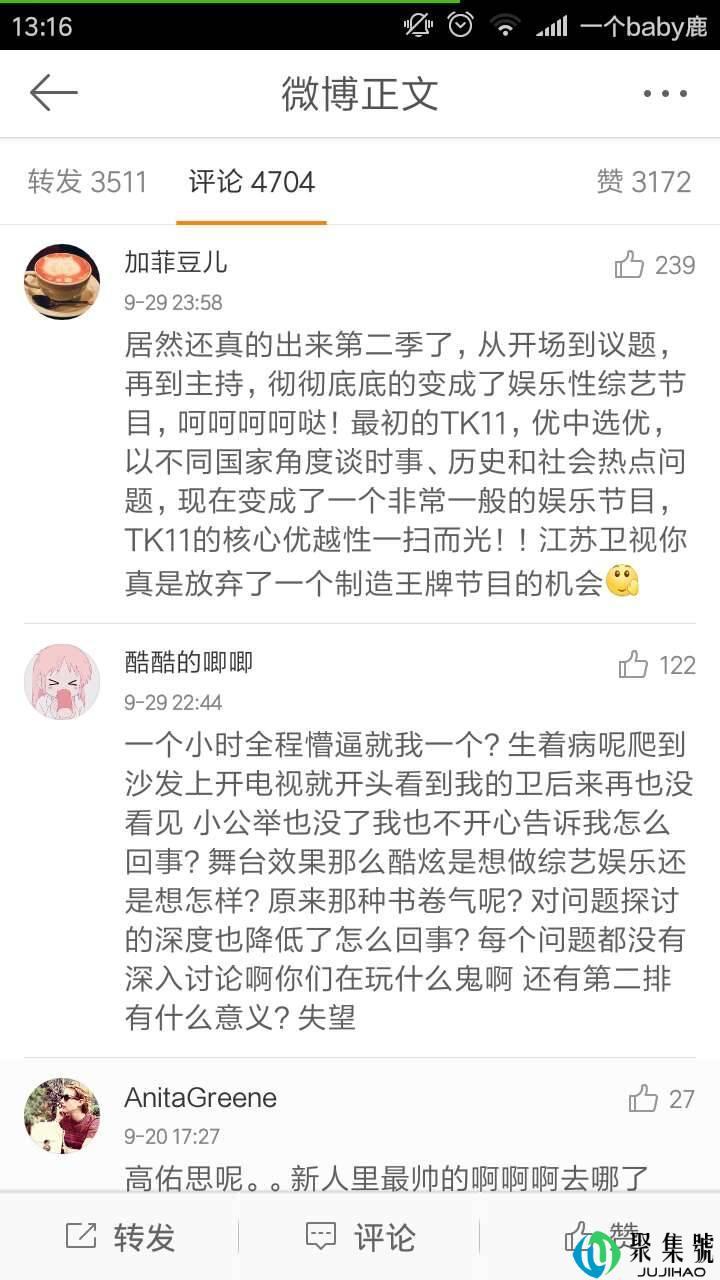Image resolution: width=720 pixels, height=1280 pixels.
Task: Tap the 转发 repost button at bottom
Action: pos(120,1237)
